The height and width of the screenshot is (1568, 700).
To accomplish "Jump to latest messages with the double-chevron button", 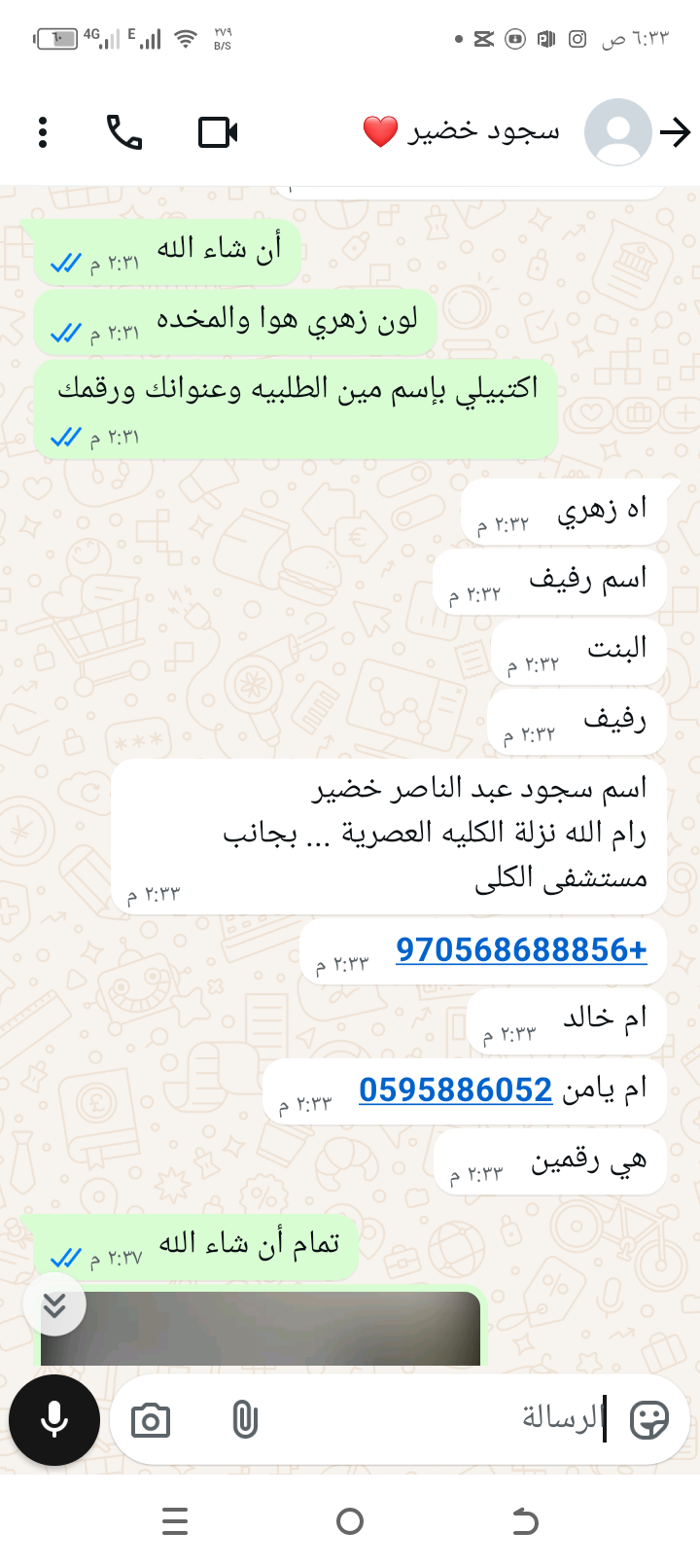I will point(54,1305).
